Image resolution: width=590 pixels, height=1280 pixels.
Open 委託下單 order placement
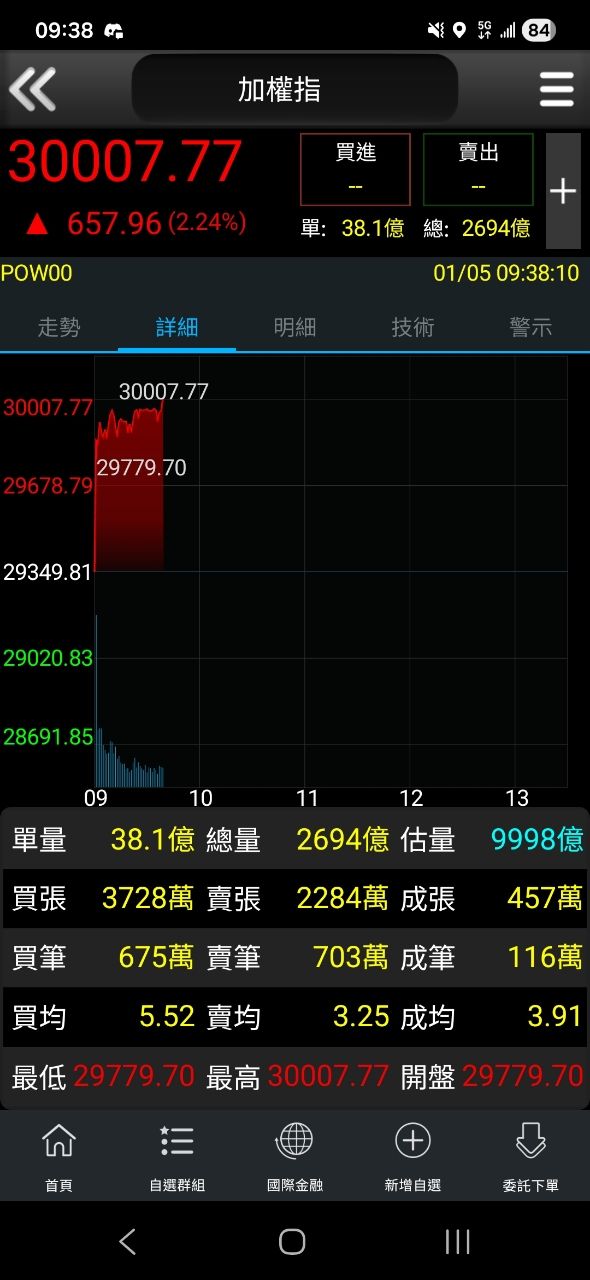(x=531, y=1157)
